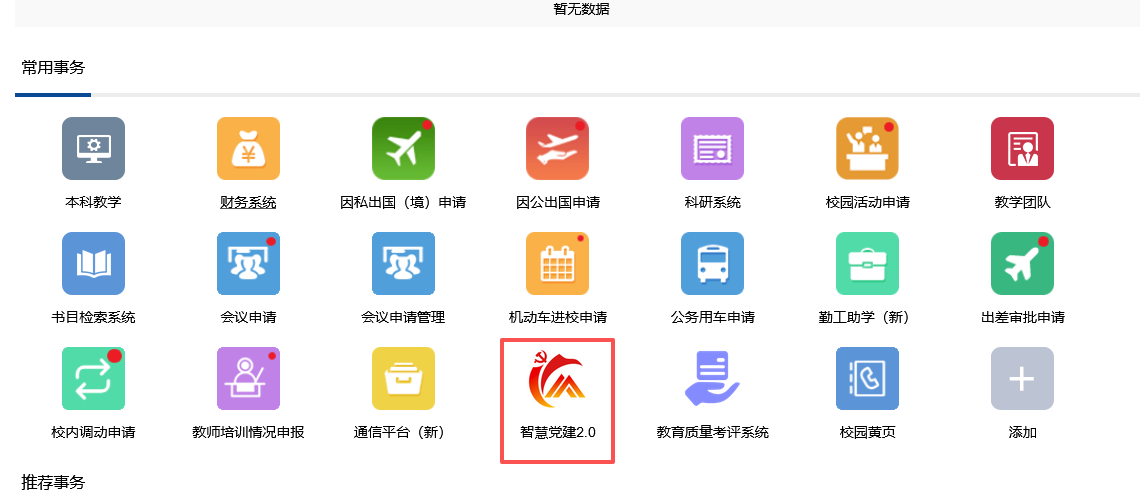Open 教育质量考评系统
This screenshot has width=1140, height=494.
coord(712,379)
